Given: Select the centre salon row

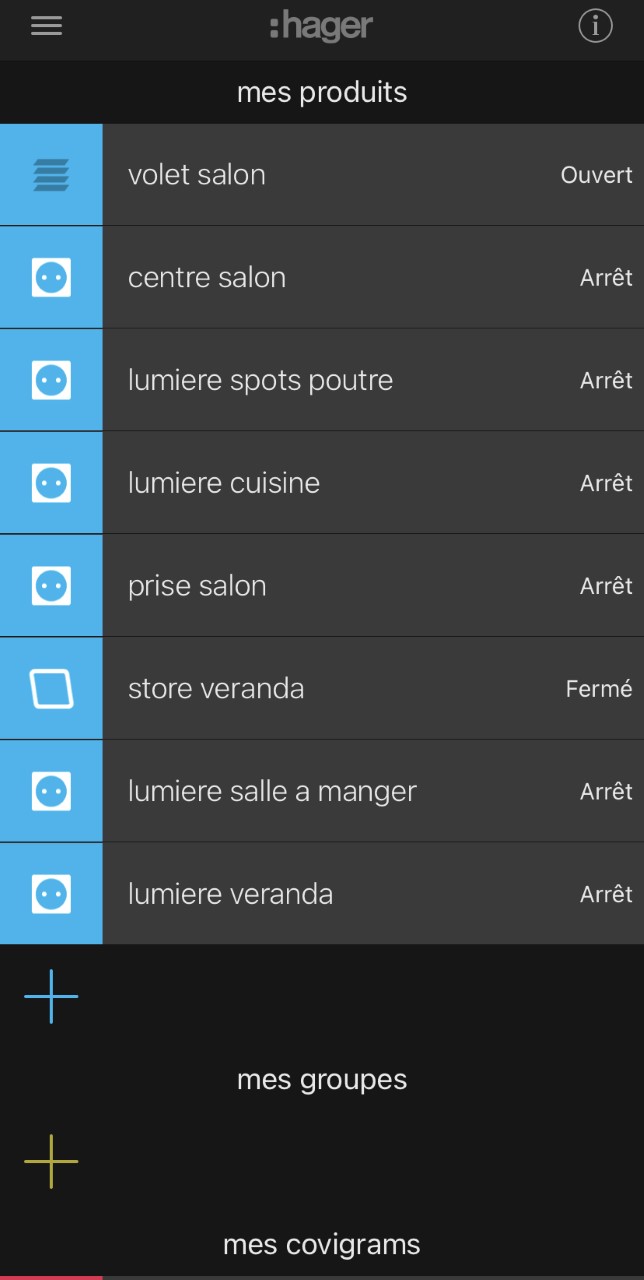Looking at the screenshot, I should point(322,278).
